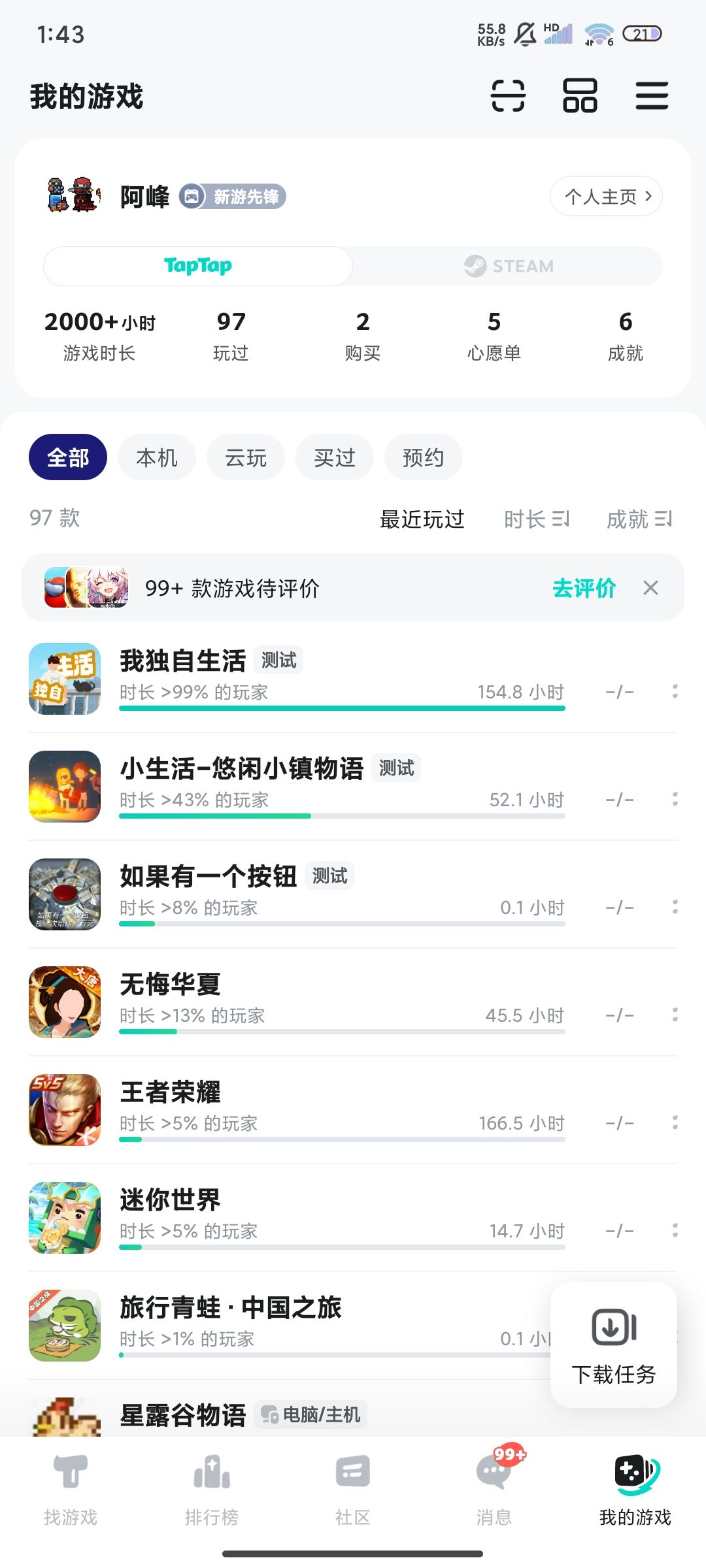This screenshot has height=1568, width=706.
Task: Select the 预约 filter chip
Action: [424, 457]
